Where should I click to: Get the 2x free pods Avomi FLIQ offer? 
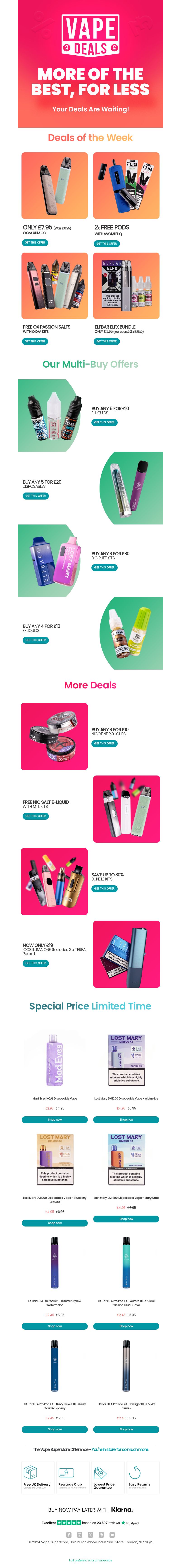tap(106, 244)
